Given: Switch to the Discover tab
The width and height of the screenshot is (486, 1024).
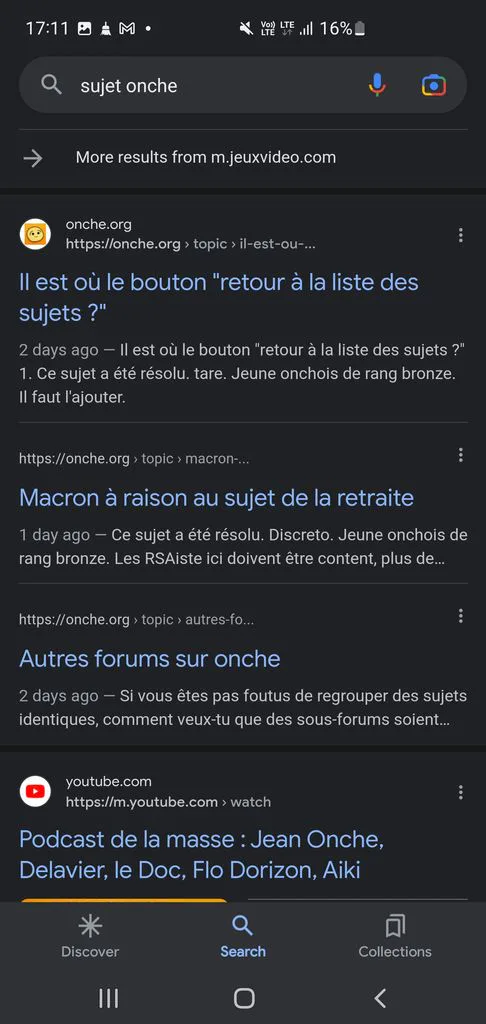Looking at the screenshot, I should click(x=90, y=936).
